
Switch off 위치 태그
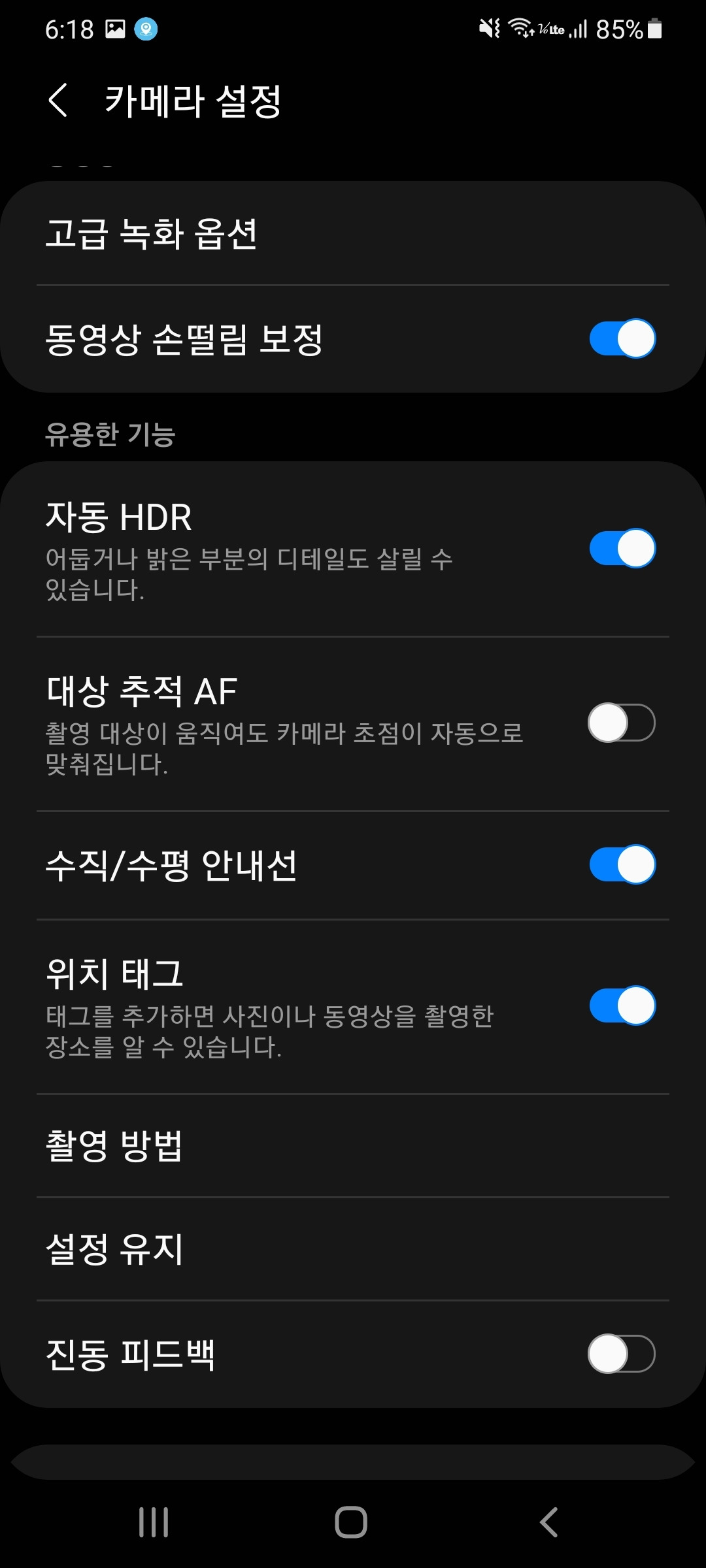[x=622, y=1005]
